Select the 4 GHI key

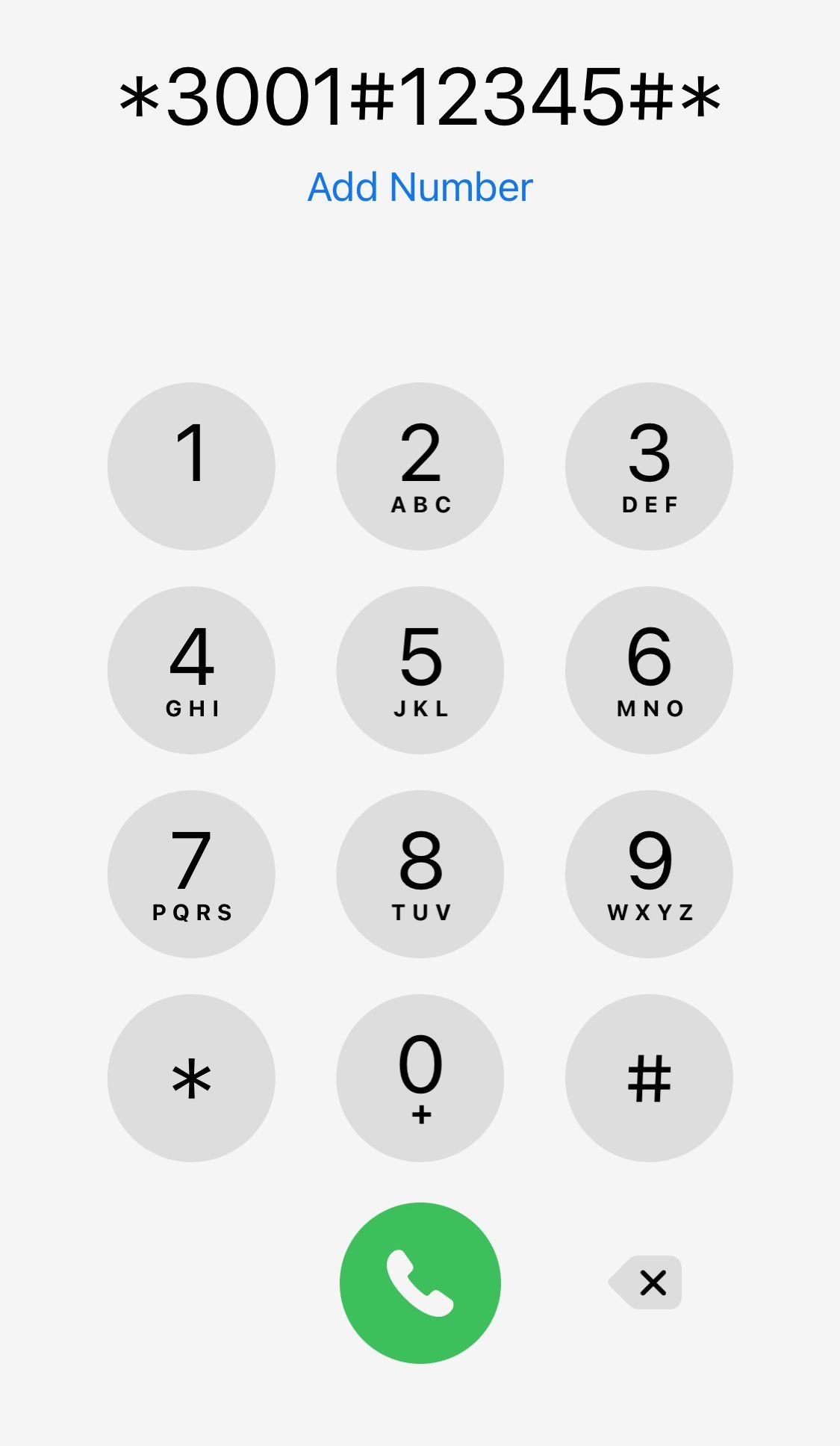(x=191, y=670)
